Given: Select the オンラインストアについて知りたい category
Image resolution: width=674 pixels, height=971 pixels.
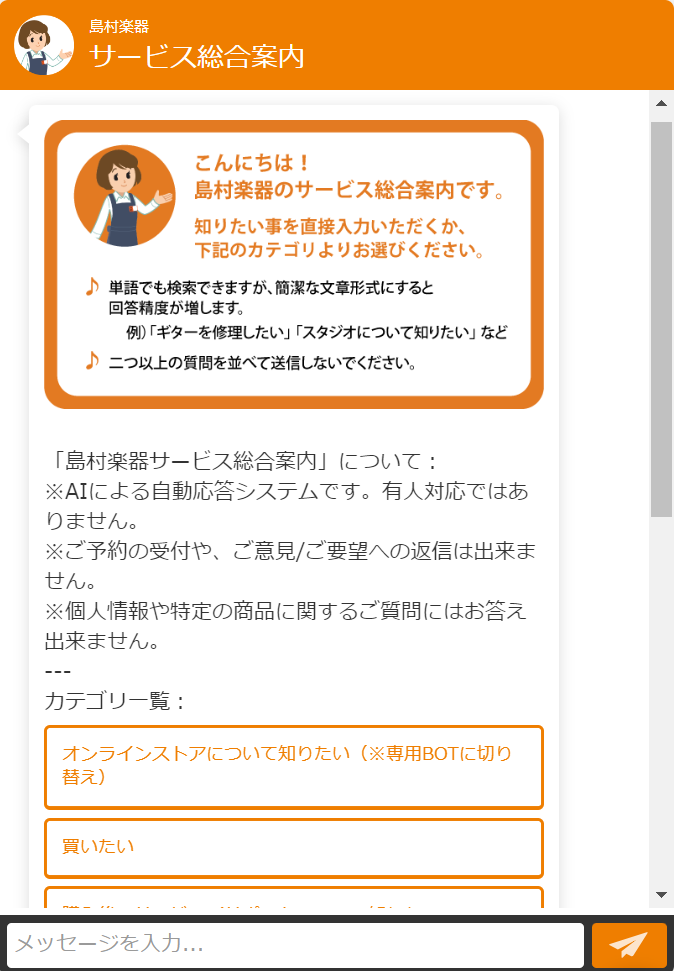Looking at the screenshot, I should click(293, 766).
